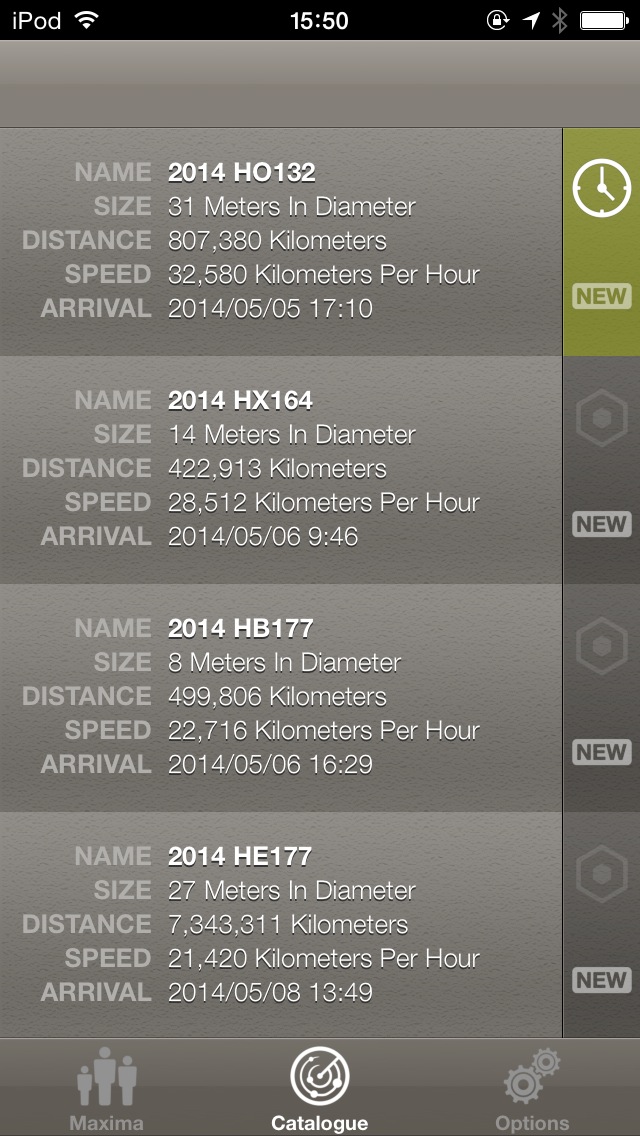Viewport: 640px width, 1136px height.
Task: Open asteroid 2014 HX164 entry
Action: tap(280, 469)
